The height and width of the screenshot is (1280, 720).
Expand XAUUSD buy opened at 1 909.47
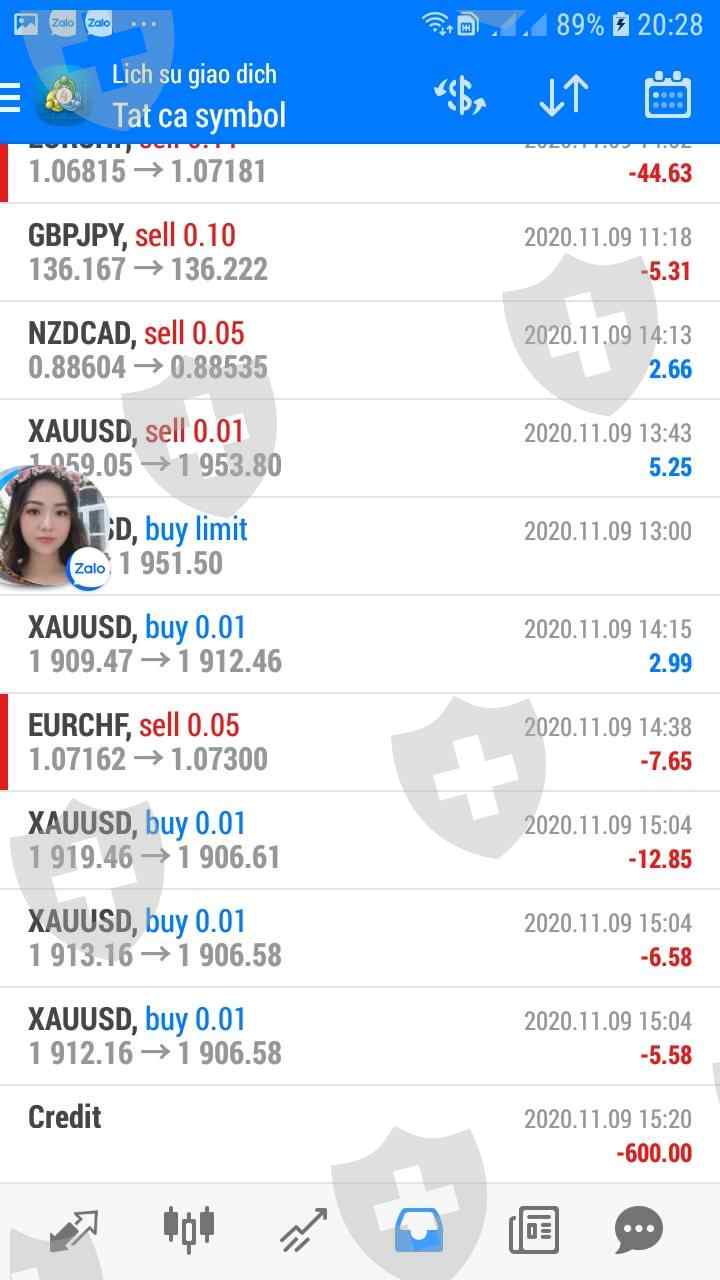click(360, 644)
